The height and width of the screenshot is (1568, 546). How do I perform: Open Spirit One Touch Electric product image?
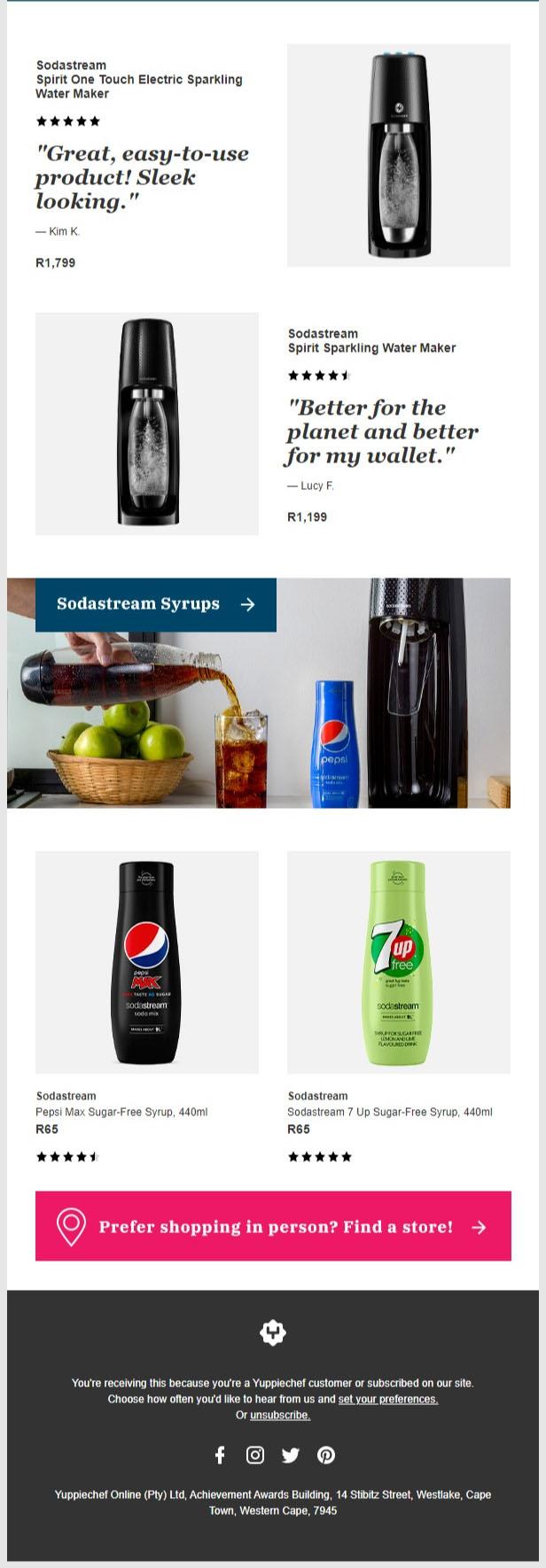tap(398, 155)
